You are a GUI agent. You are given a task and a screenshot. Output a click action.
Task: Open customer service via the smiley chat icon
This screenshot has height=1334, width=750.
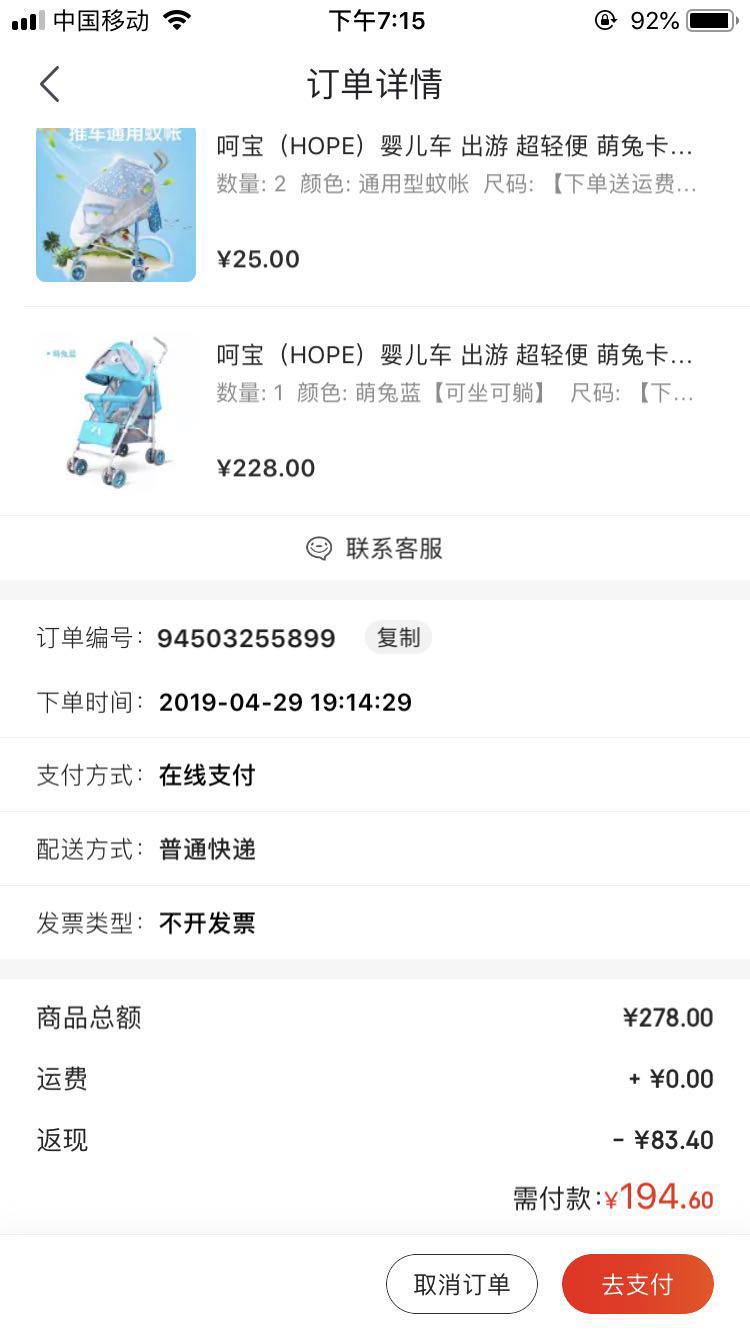click(319, 548)
